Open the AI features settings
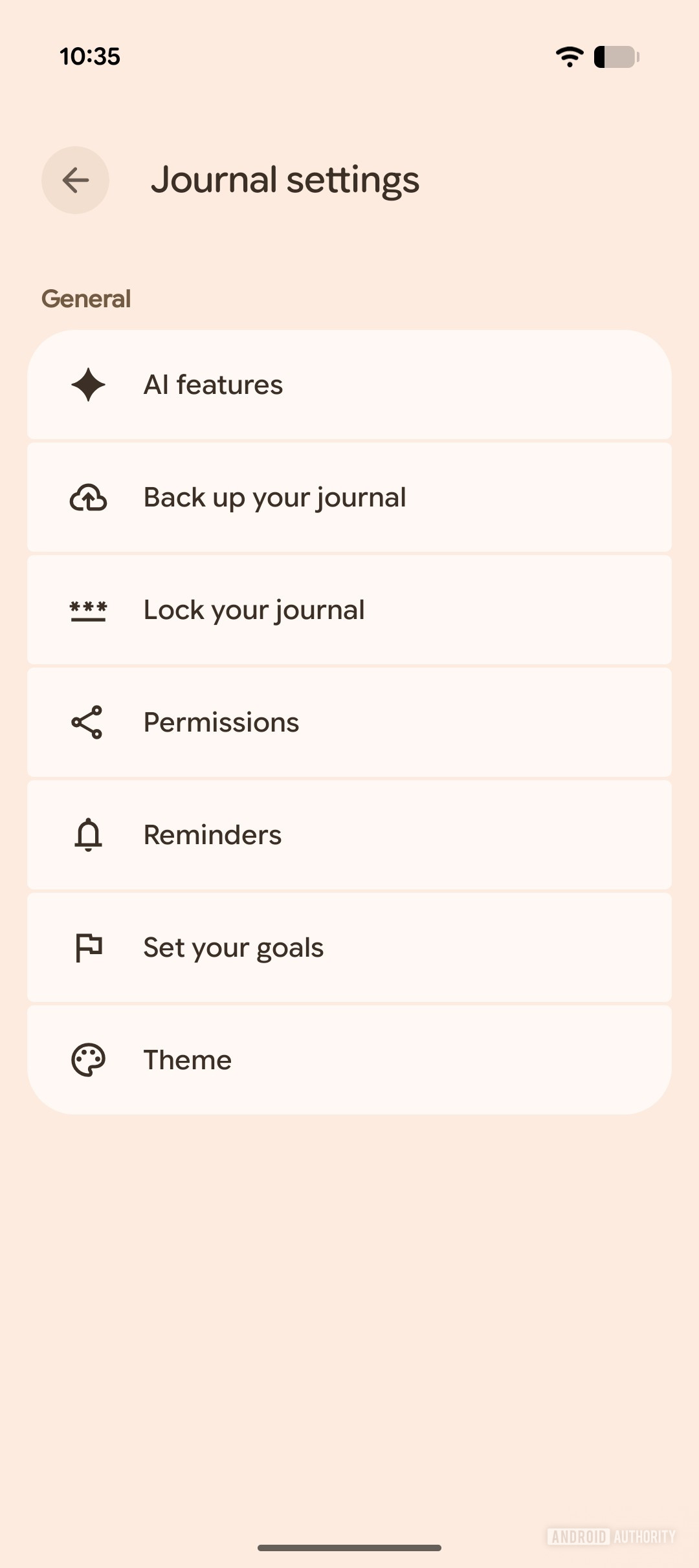This screenshot has height=1568, width=699. coord(349,385)
